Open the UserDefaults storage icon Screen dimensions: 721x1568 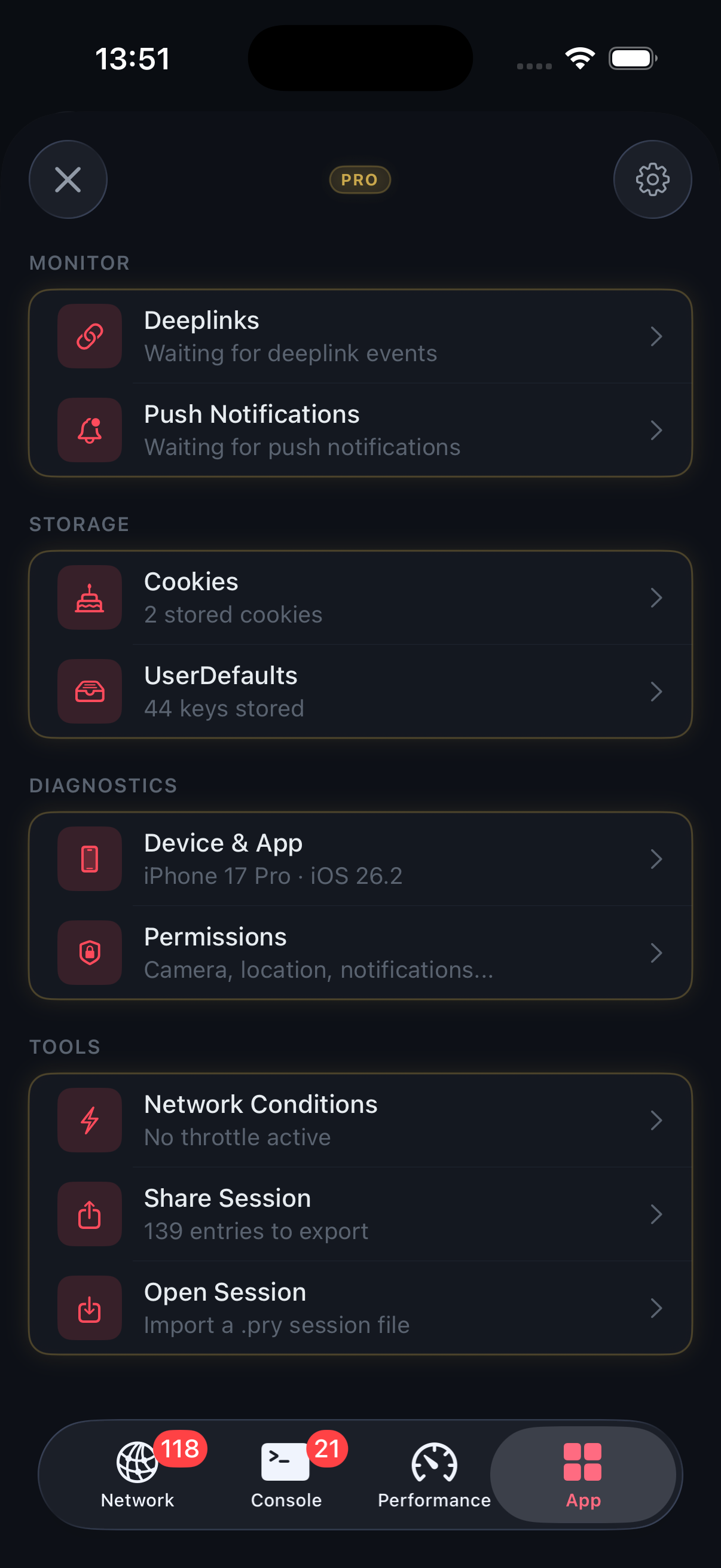(x=89, y=691)
